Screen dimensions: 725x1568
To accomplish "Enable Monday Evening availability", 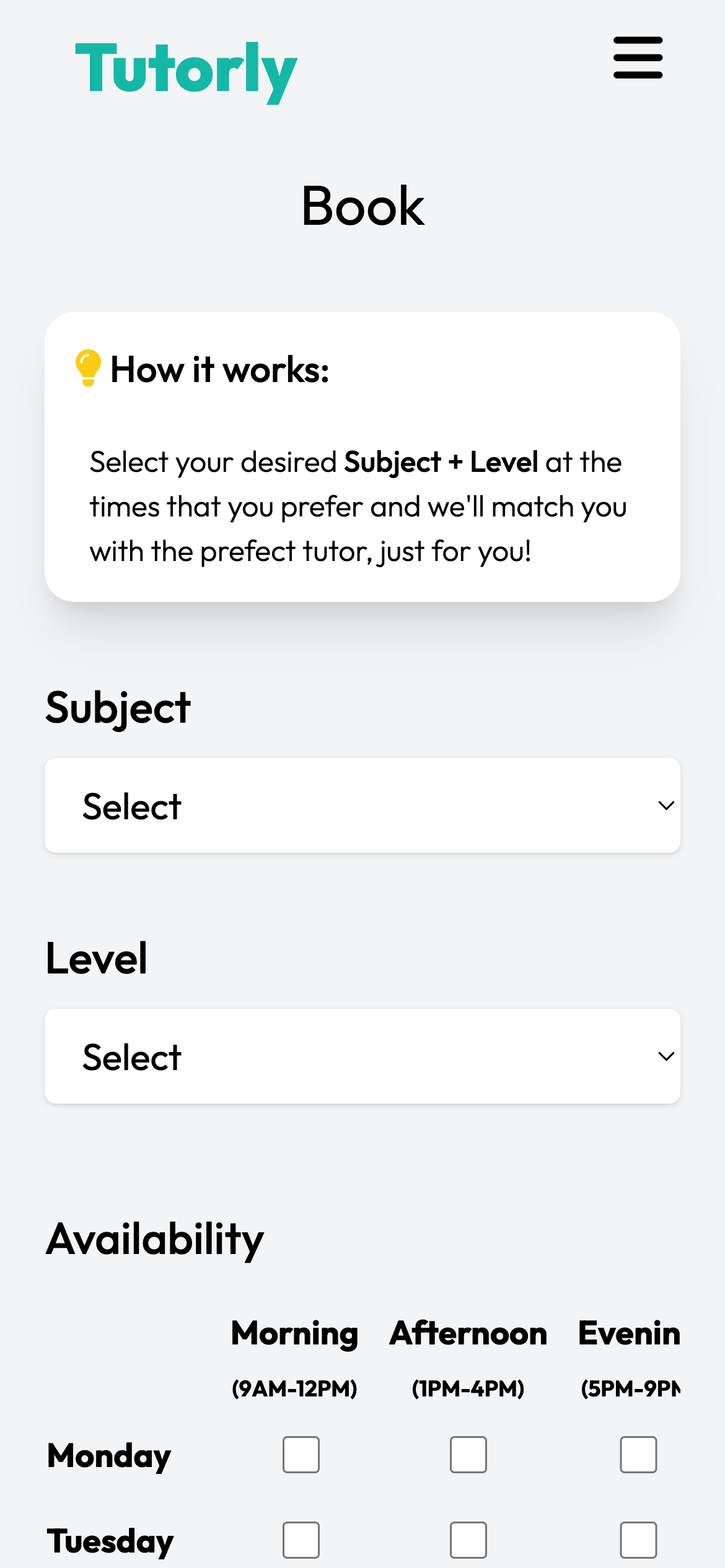I will click(x=638, y=1456).
